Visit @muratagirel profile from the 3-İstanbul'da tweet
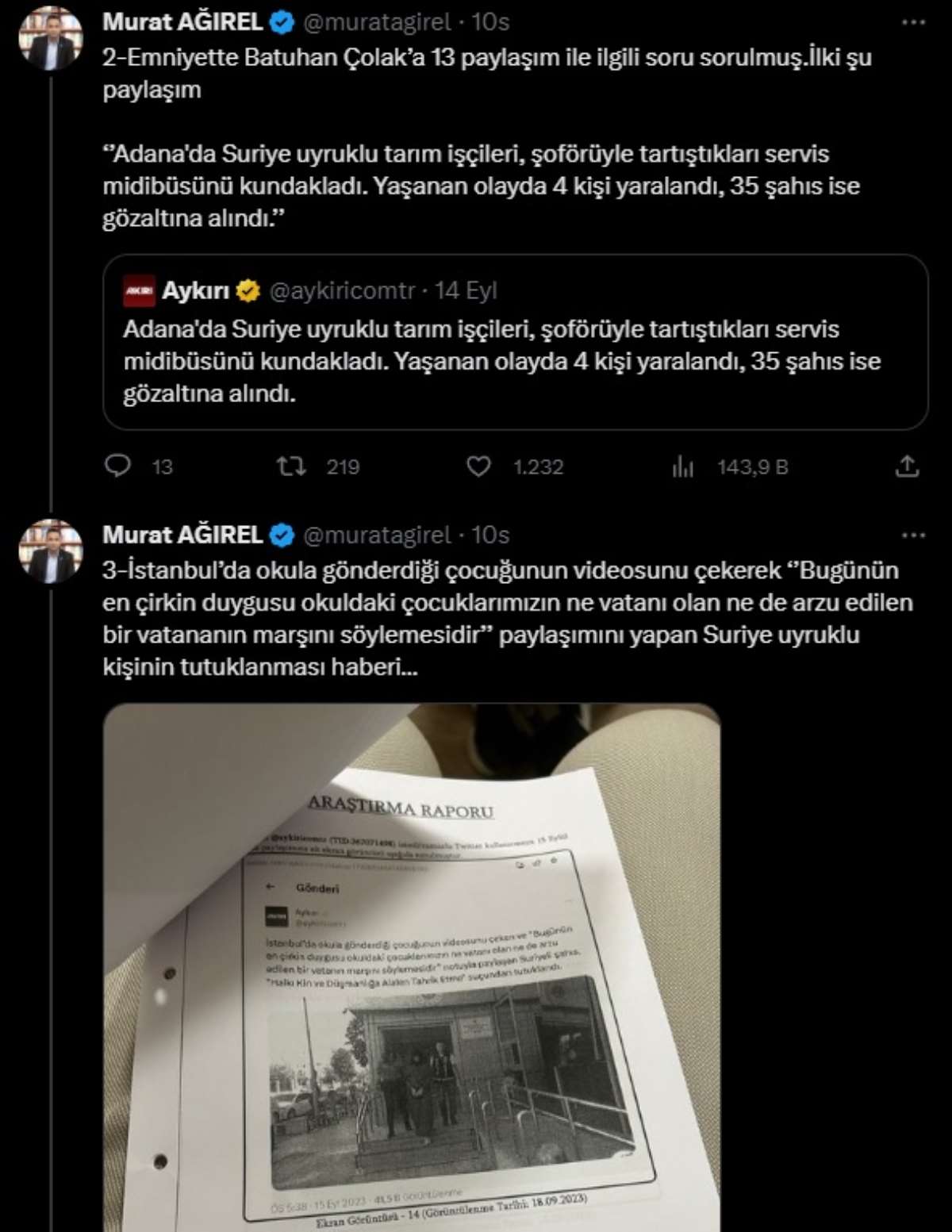952x1232 pixels. (376, 535)
